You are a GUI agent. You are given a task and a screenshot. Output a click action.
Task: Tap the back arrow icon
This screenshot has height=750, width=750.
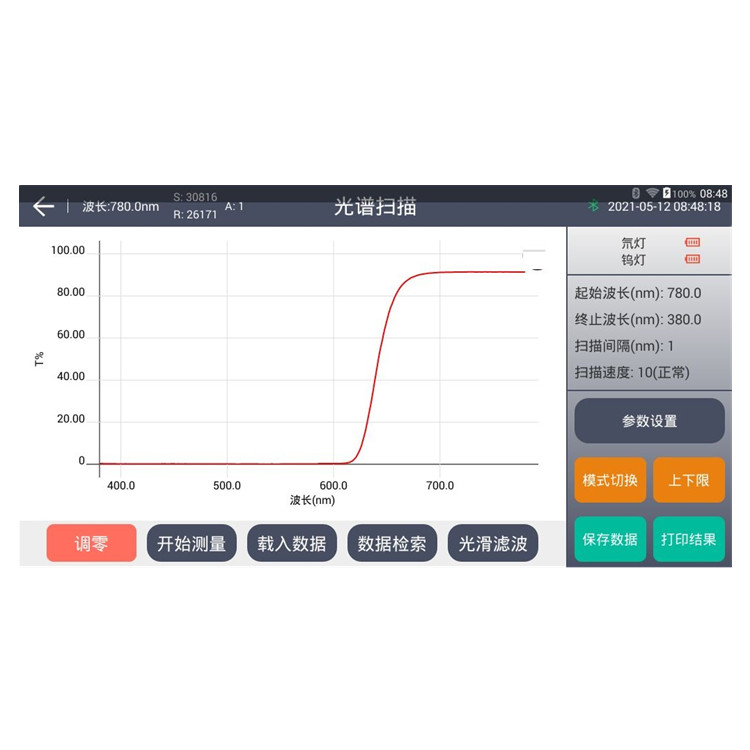(43, 207)
